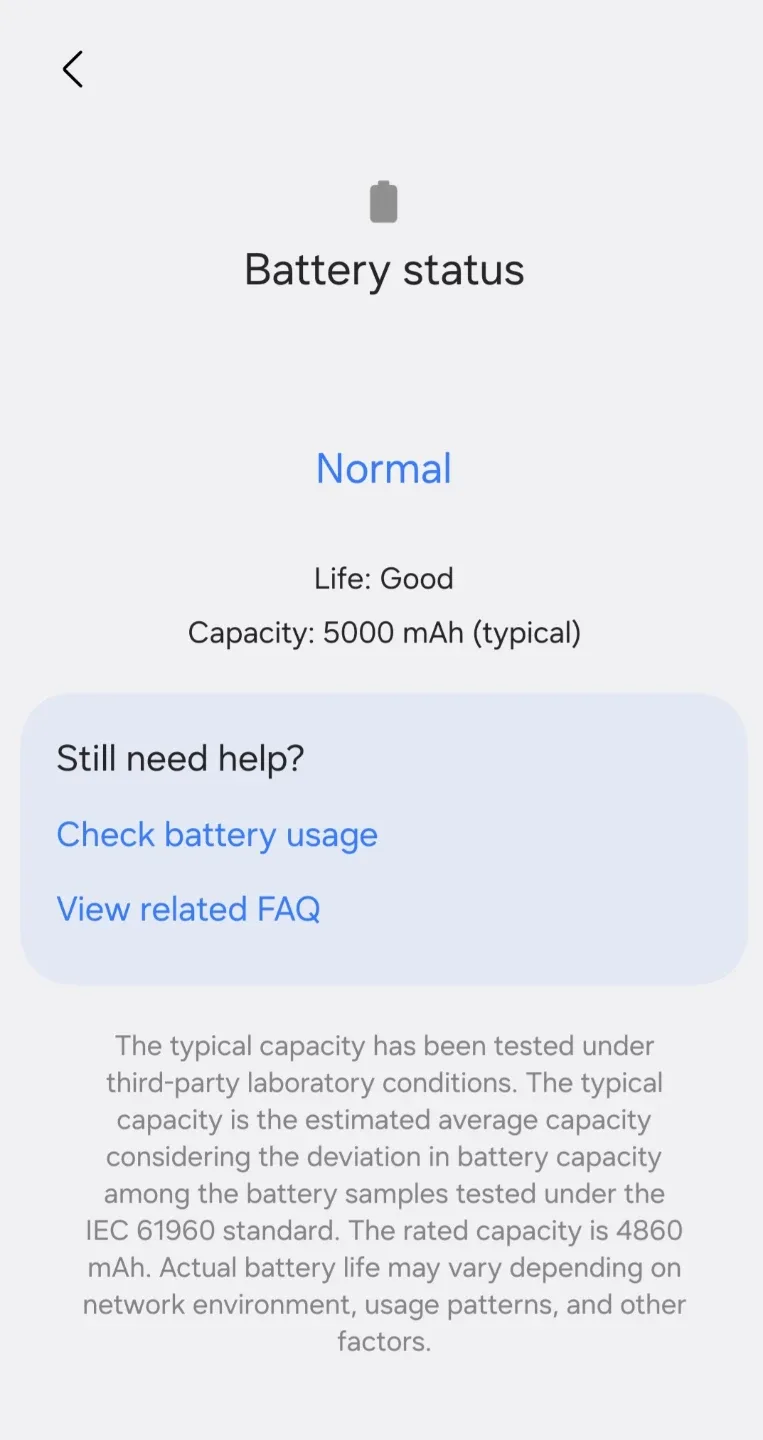Navigate back using the chevron icon

72,69
